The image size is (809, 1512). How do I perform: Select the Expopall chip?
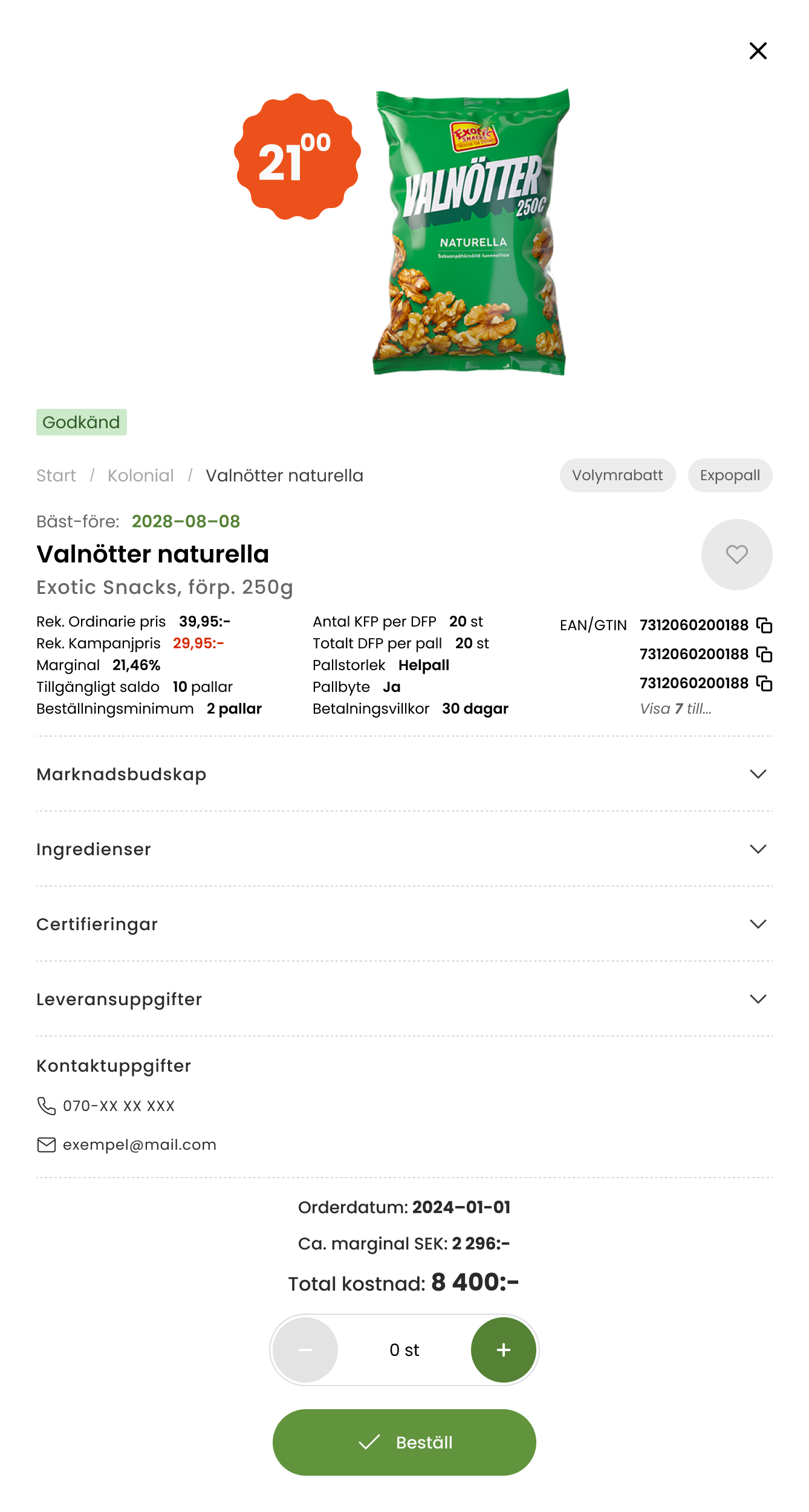[730, 475]
